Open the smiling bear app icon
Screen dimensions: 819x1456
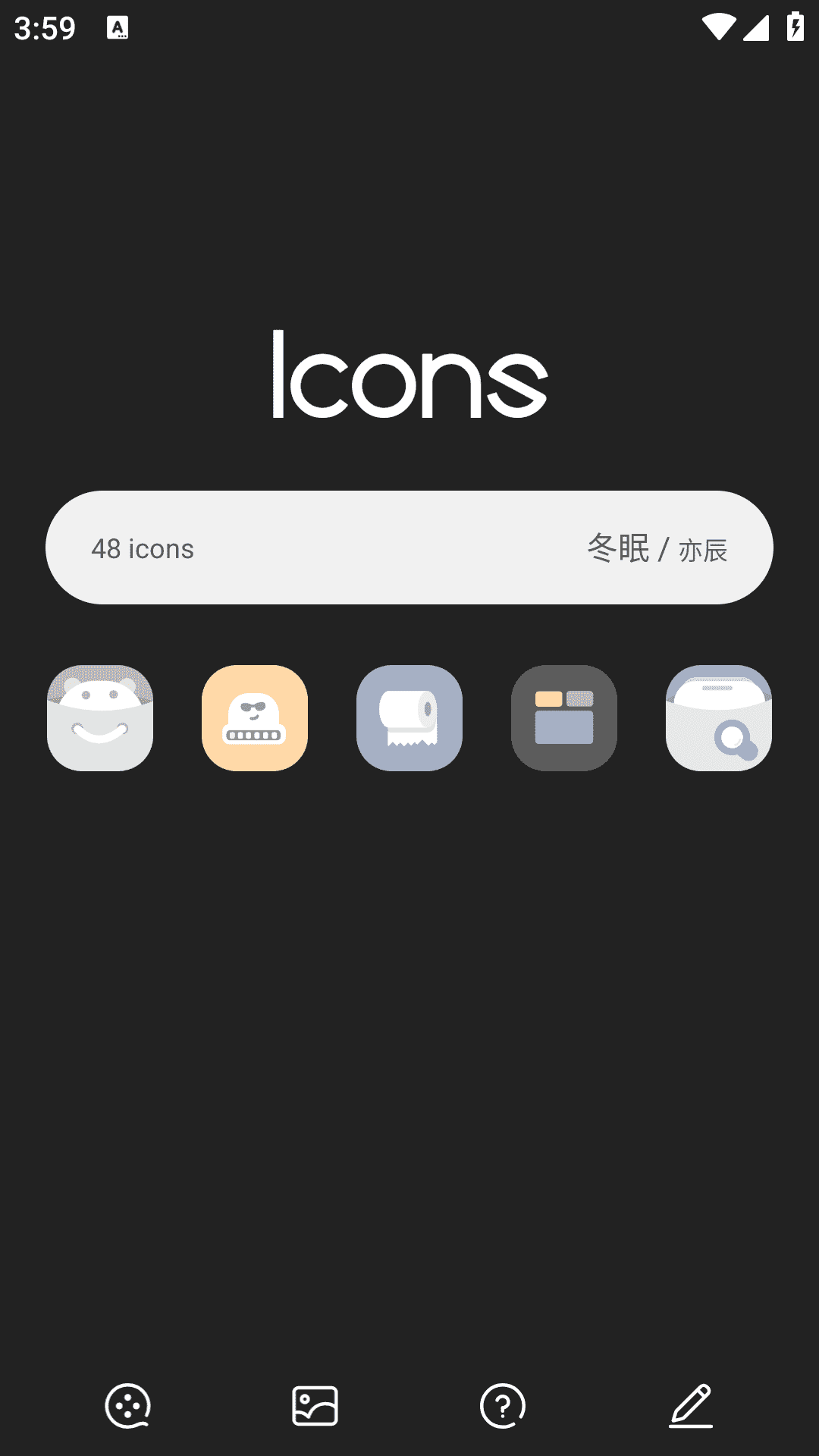[100, 718]
